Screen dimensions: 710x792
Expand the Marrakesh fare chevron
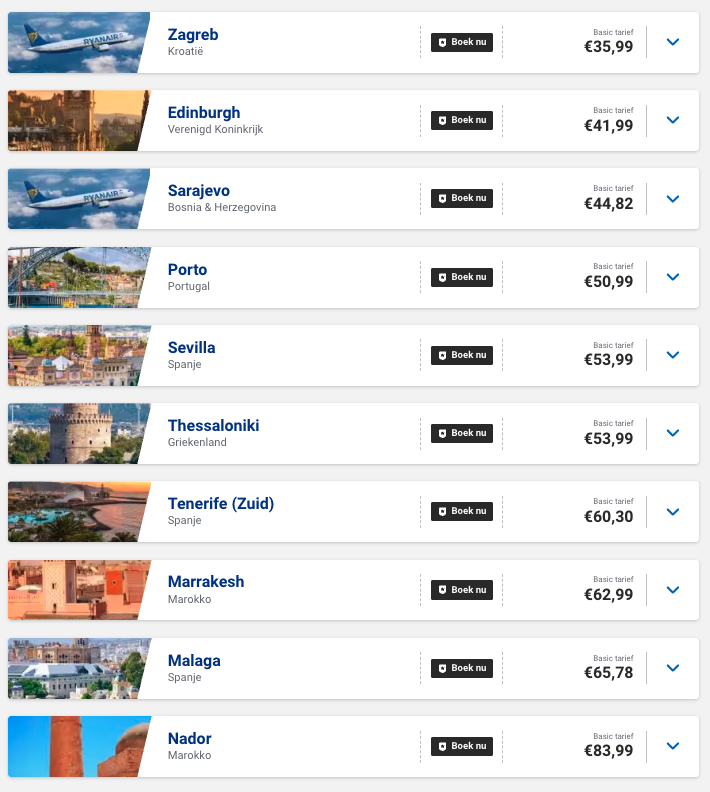[x=672, y=590]
